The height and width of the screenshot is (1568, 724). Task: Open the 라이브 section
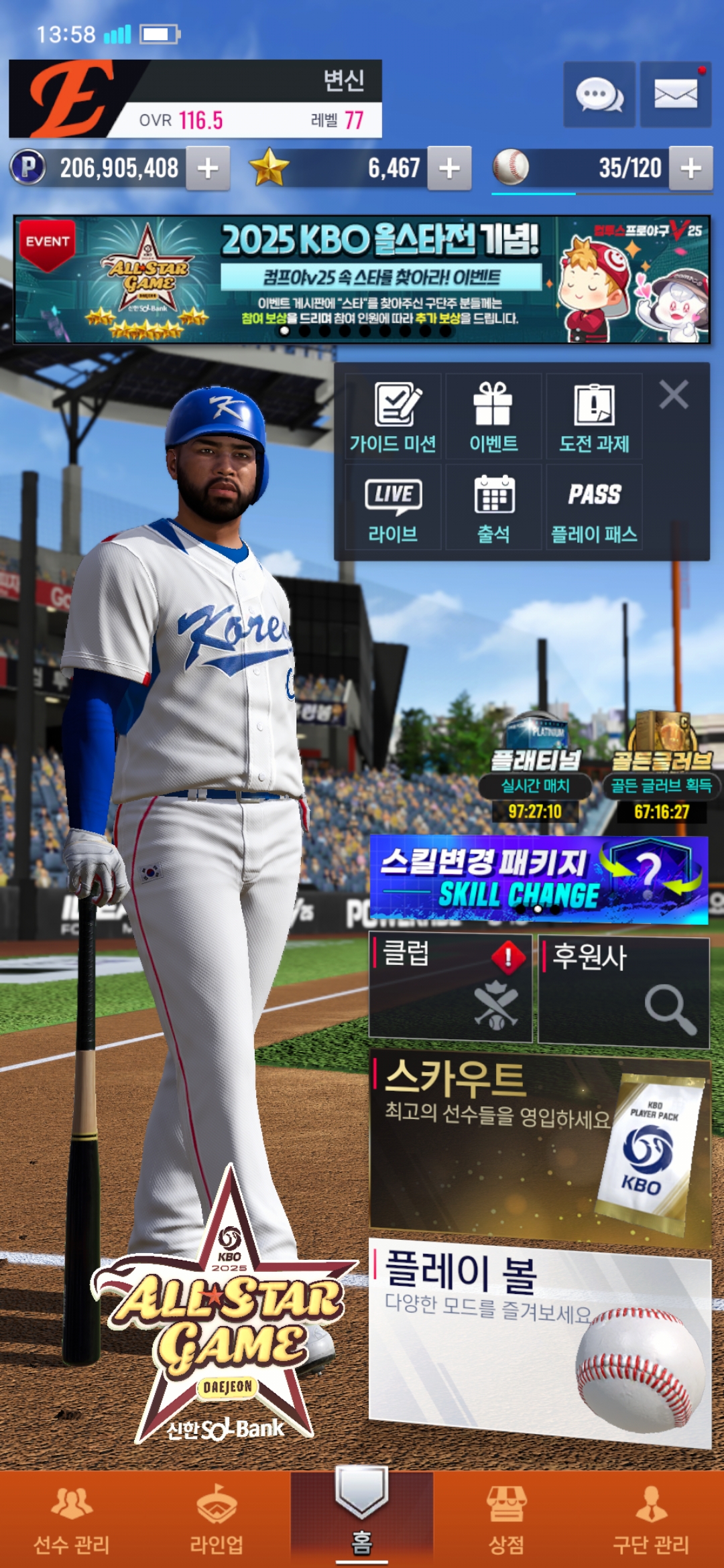[393, 508]
